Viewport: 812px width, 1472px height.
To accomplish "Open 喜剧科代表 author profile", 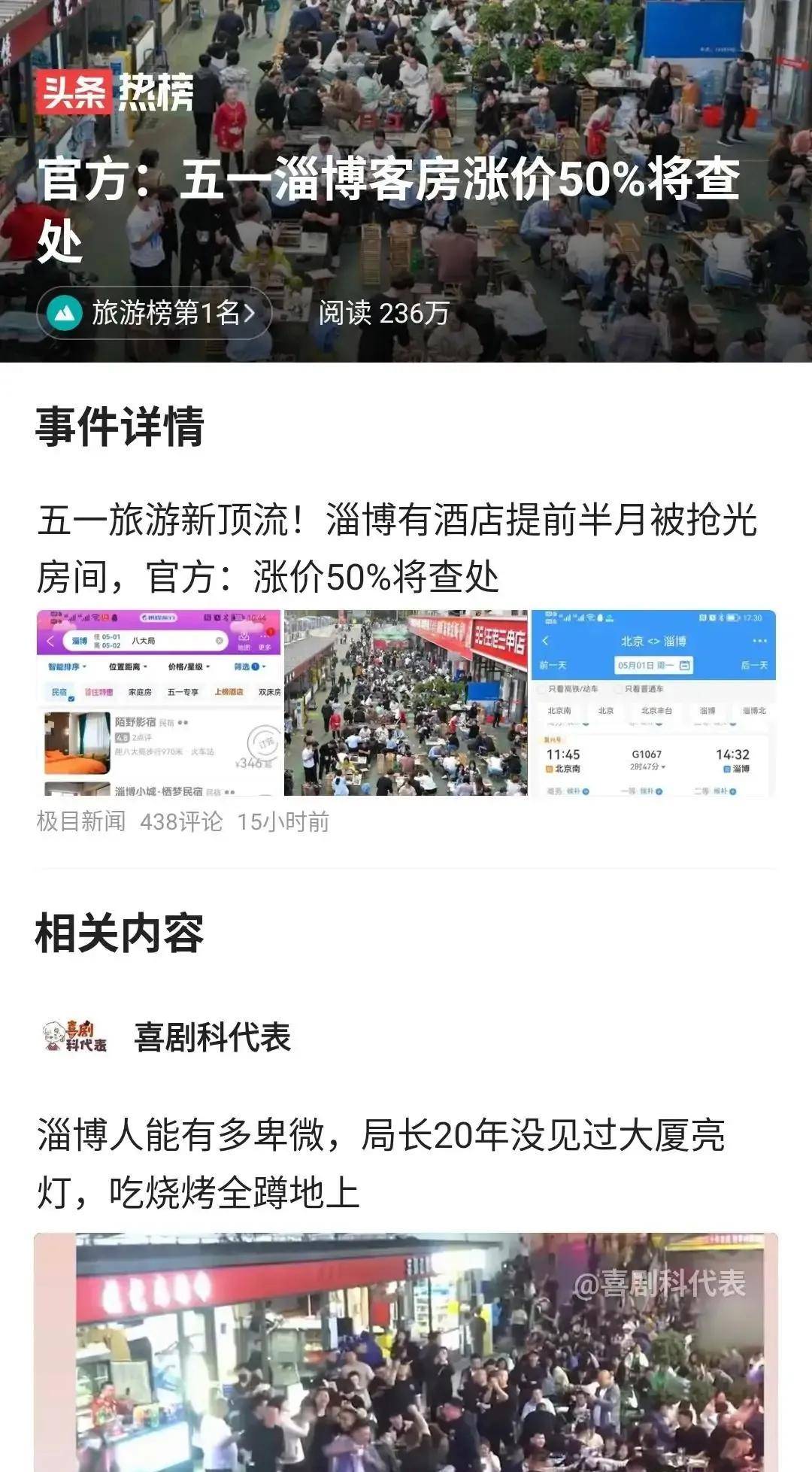I will point(211,1037).
